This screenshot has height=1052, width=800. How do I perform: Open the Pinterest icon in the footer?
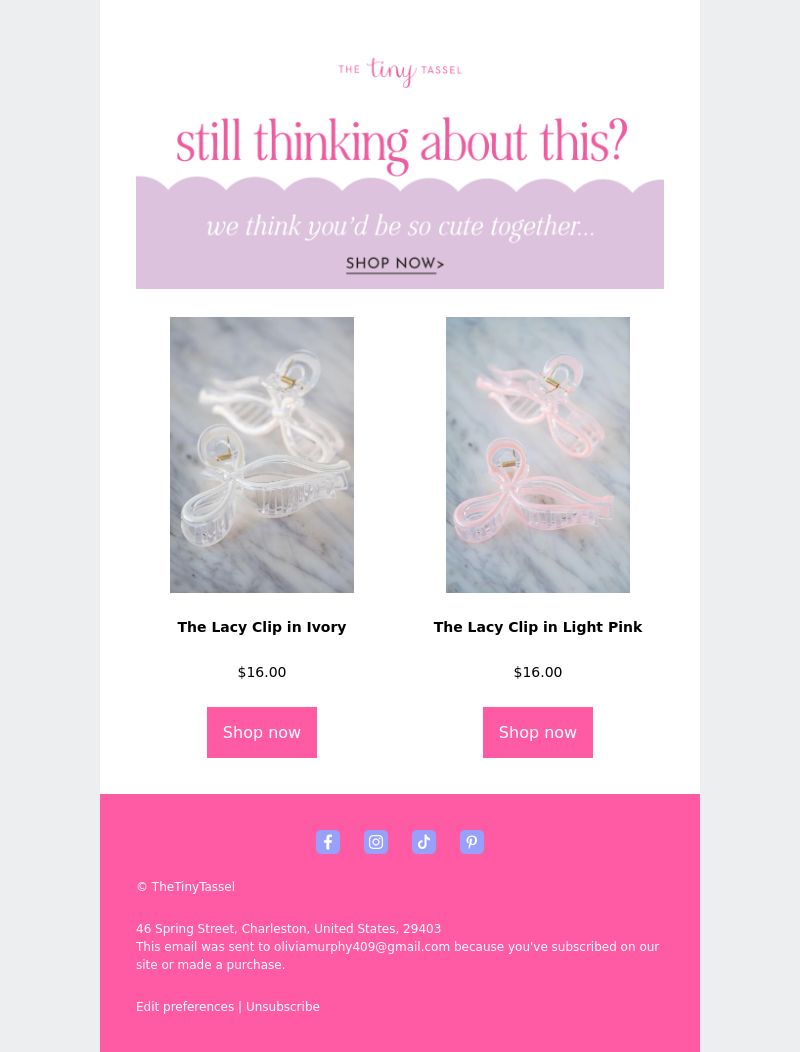472,842
